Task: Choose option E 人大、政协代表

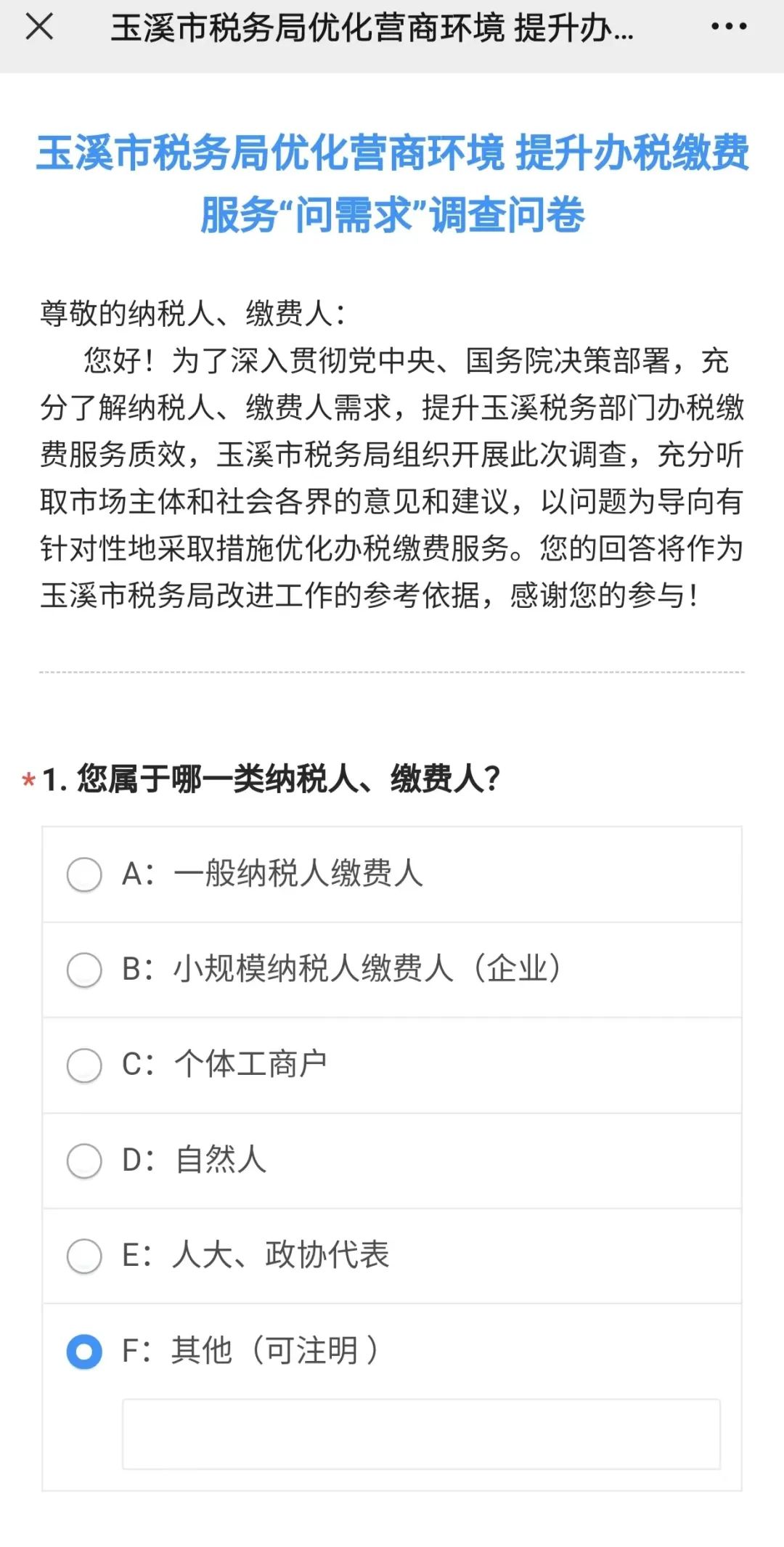Action: 392,1256
